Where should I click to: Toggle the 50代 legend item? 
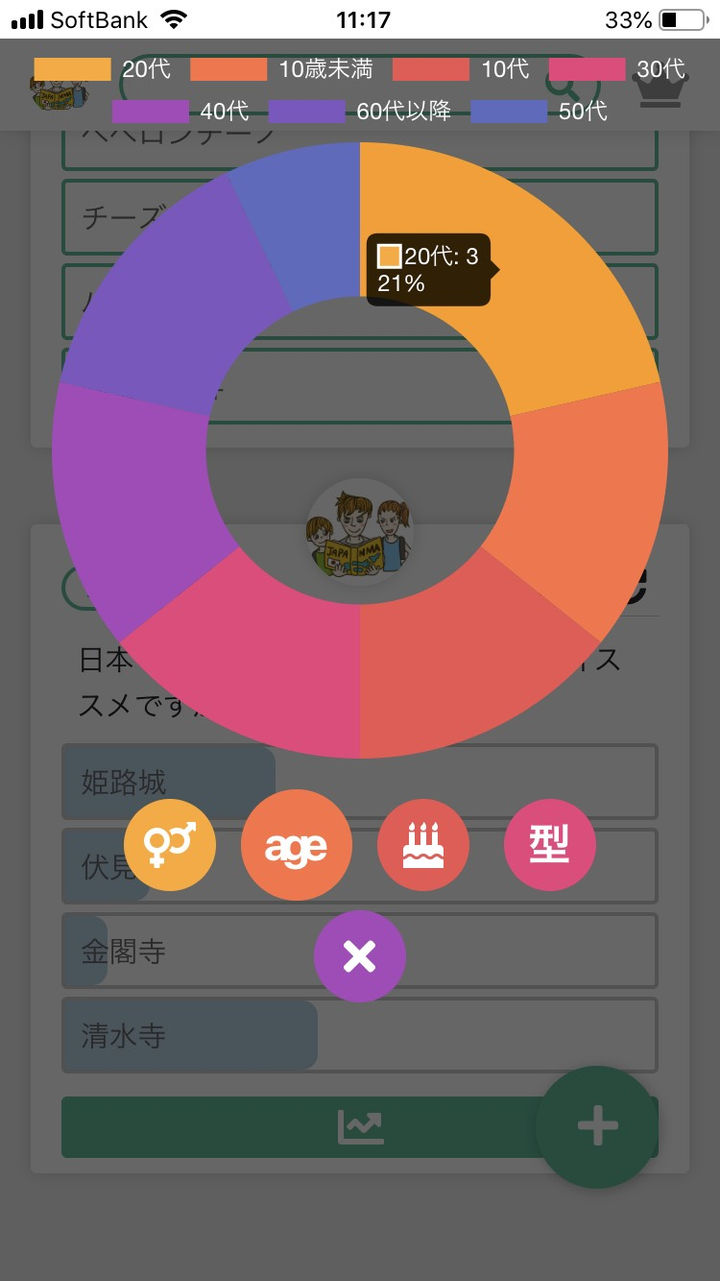coord(539,111)
